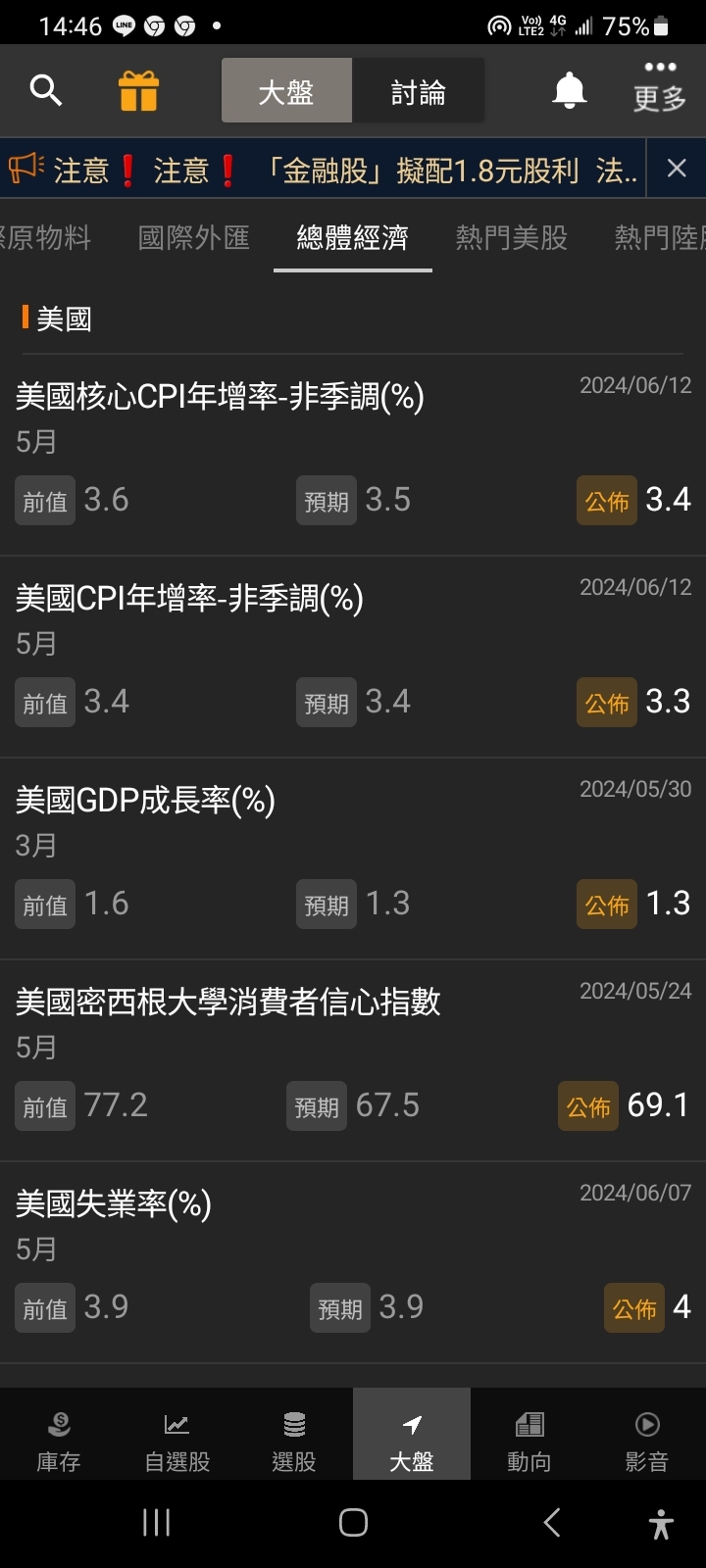Tap the Android back navigation button
The image size is (706, 1568).
551,1523
